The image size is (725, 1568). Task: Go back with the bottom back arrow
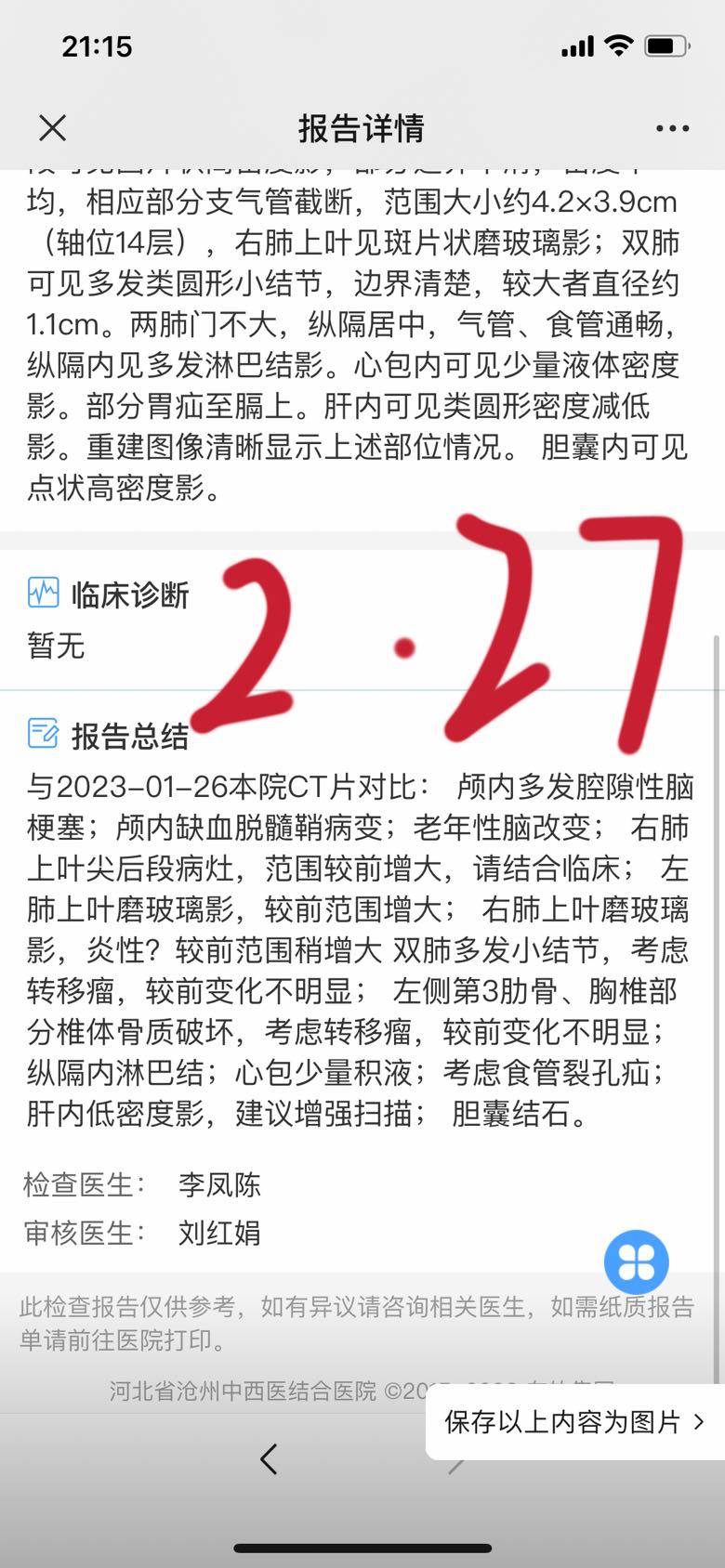pos(269,1459)
